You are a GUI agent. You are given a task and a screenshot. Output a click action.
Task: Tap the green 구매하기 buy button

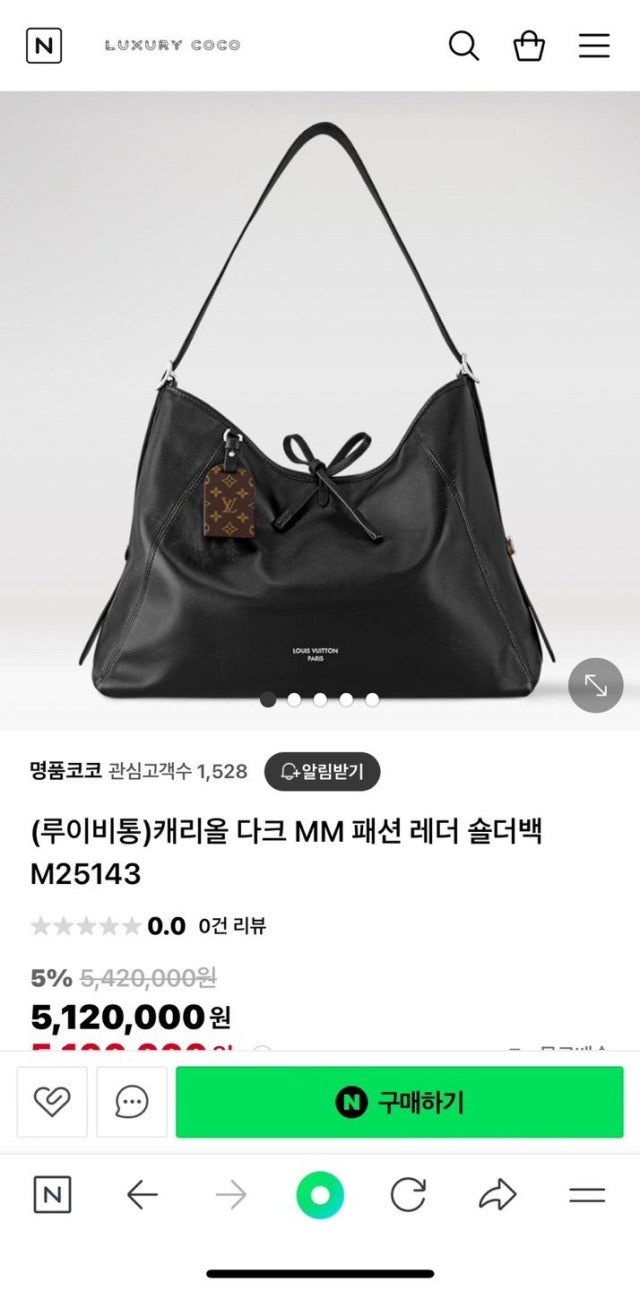pyautogui.click(x=399, y=1102)
